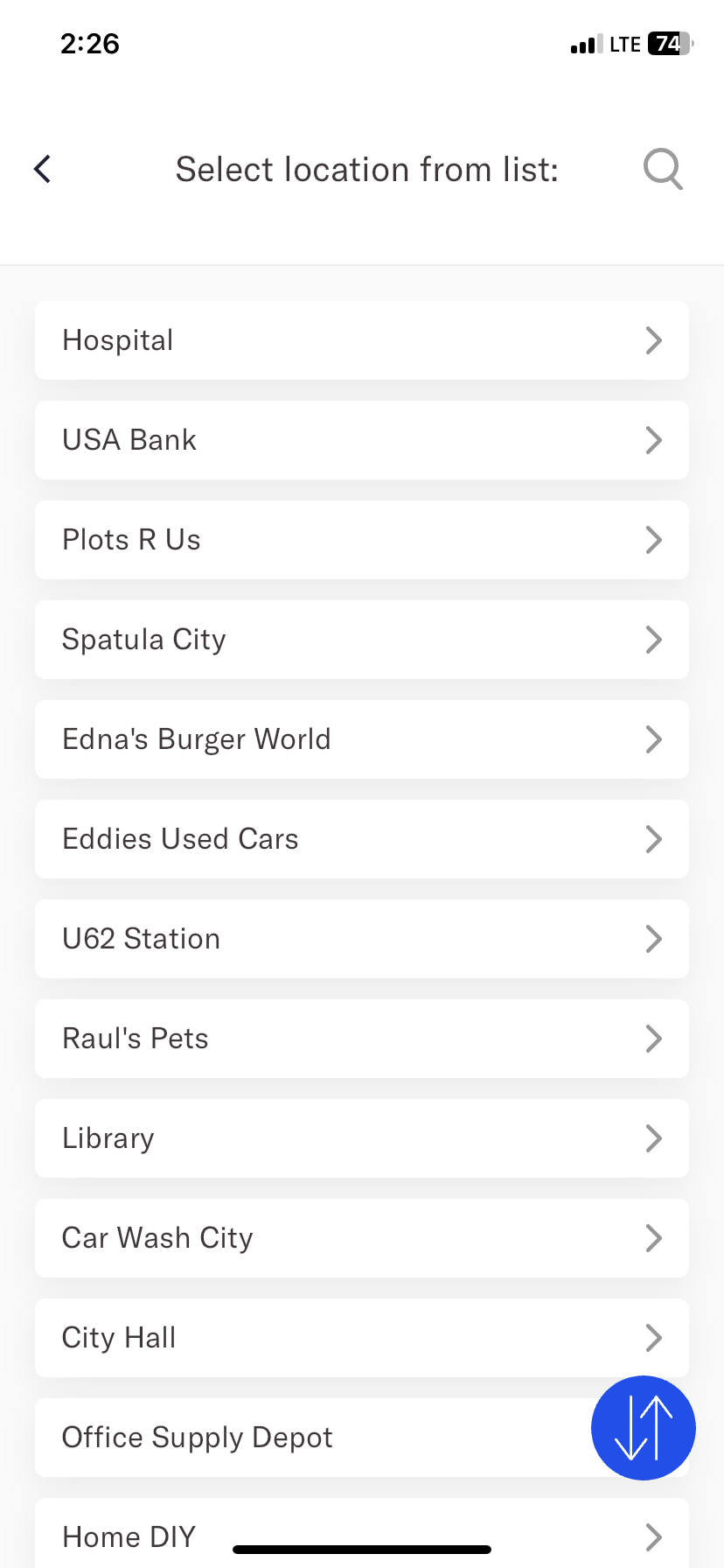The width and height of the screenshot is (724, 1568).
Task: Select Hospital from the list
Action: coord(362,340)
